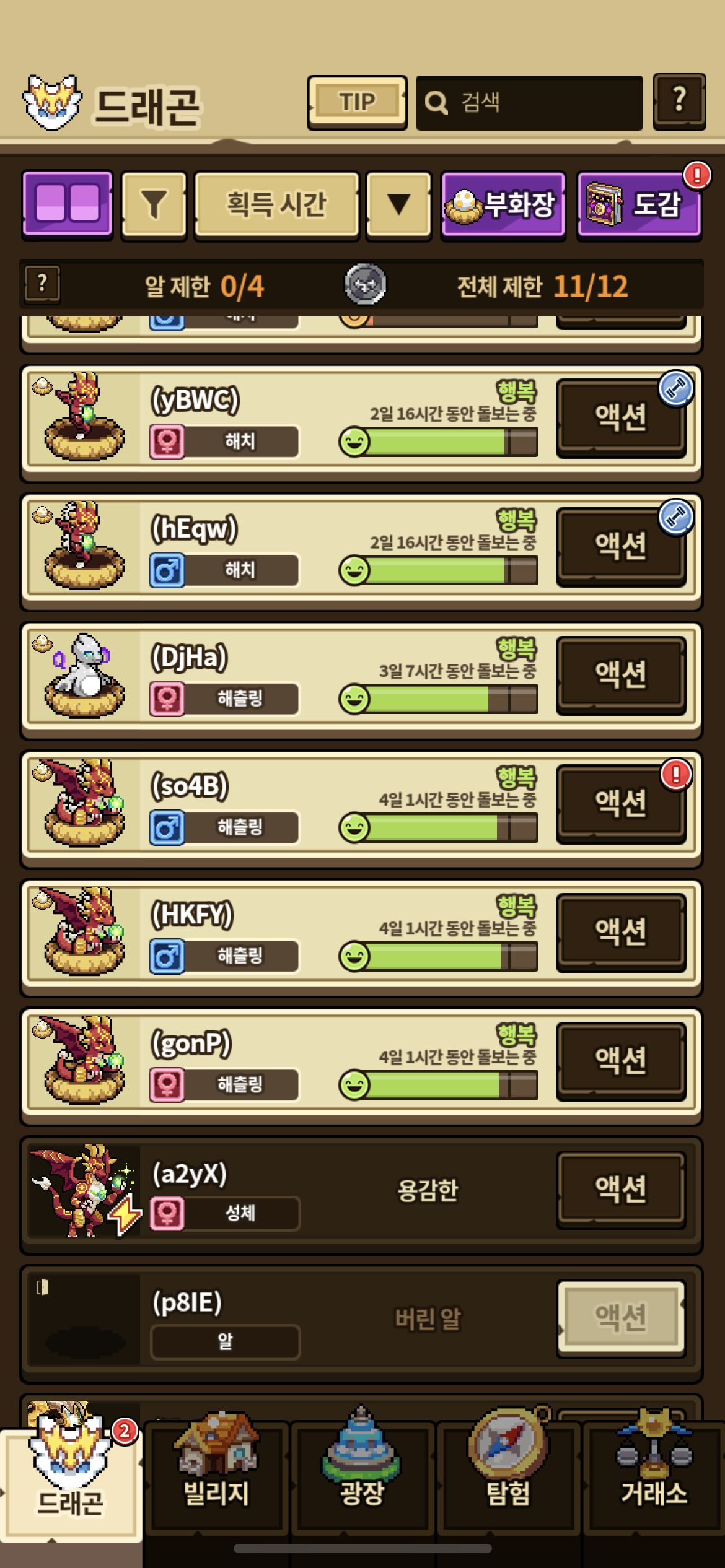Tap 액션 for dragon a2yX

point(621,1190)
